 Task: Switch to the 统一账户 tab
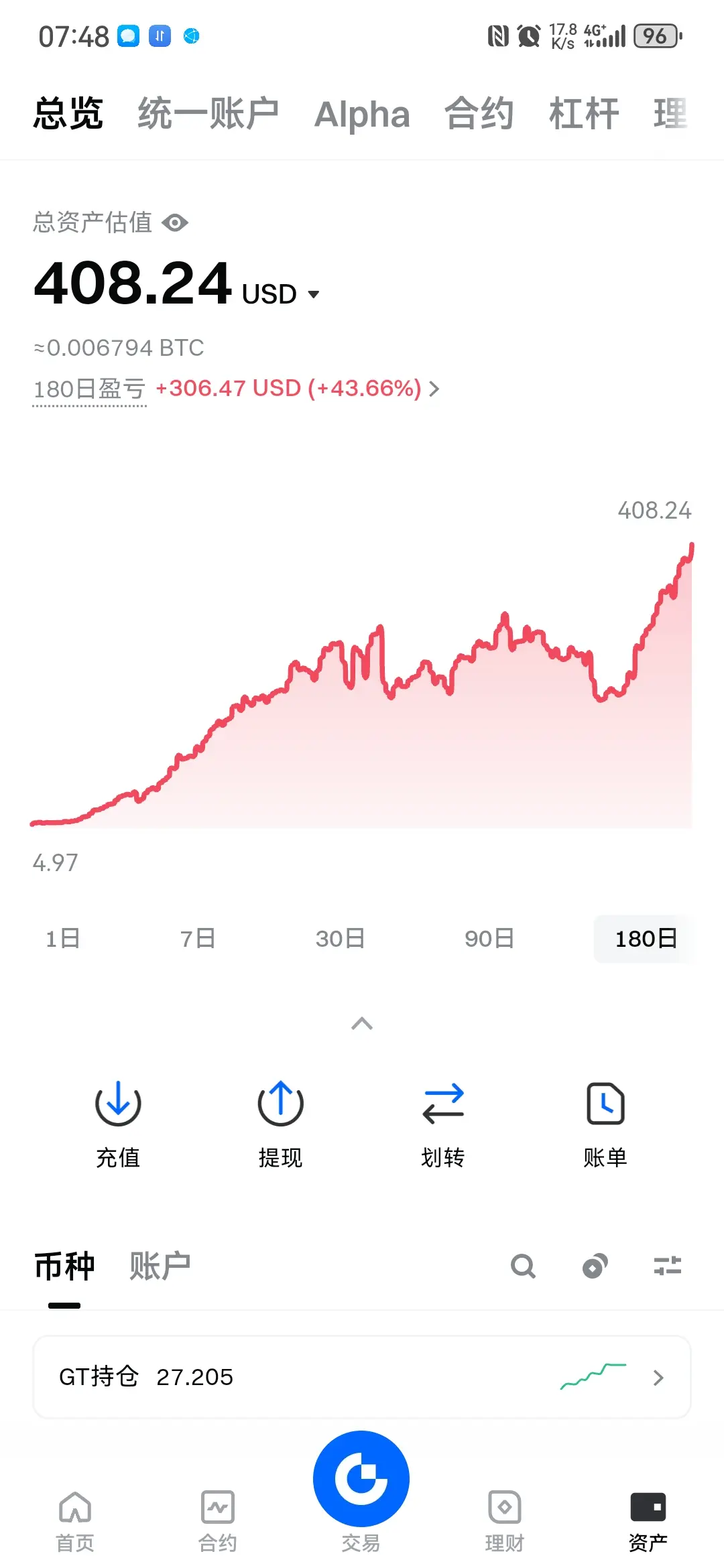[x=208, y=113]
